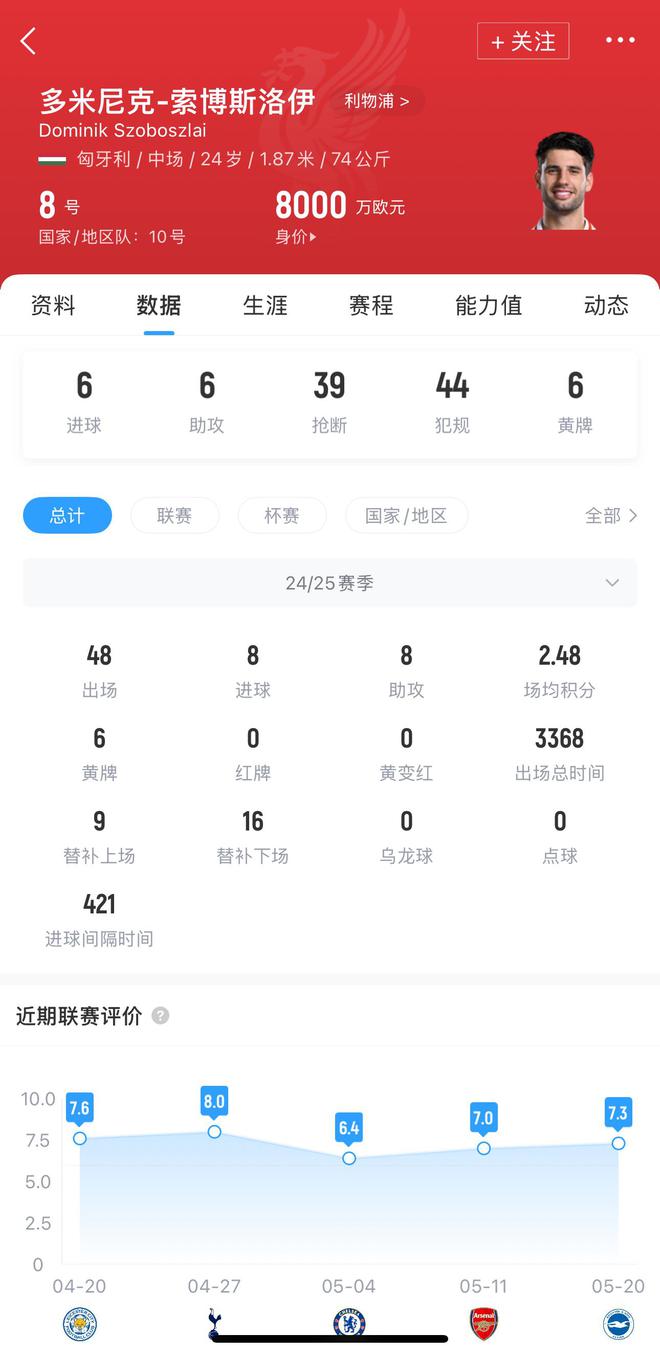Select the 国家/地区 filter chip

(x=406, y=516)
